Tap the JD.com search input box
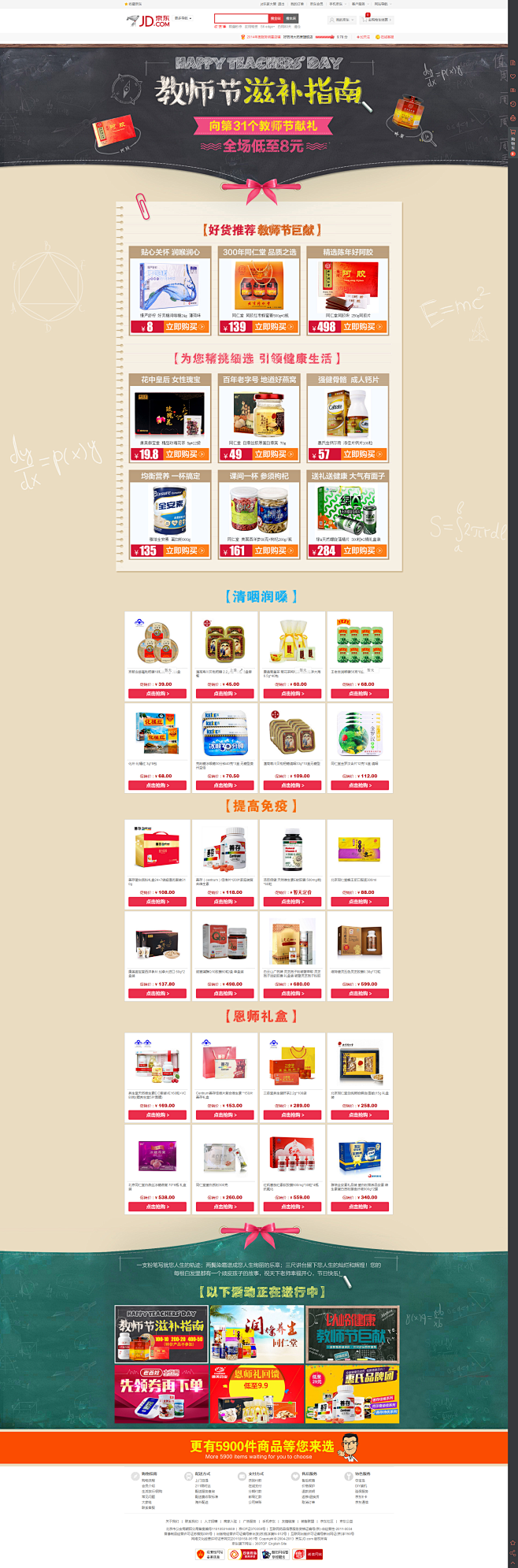The image size is (518, 1568). pyautogui.click(x=240, y=18)
